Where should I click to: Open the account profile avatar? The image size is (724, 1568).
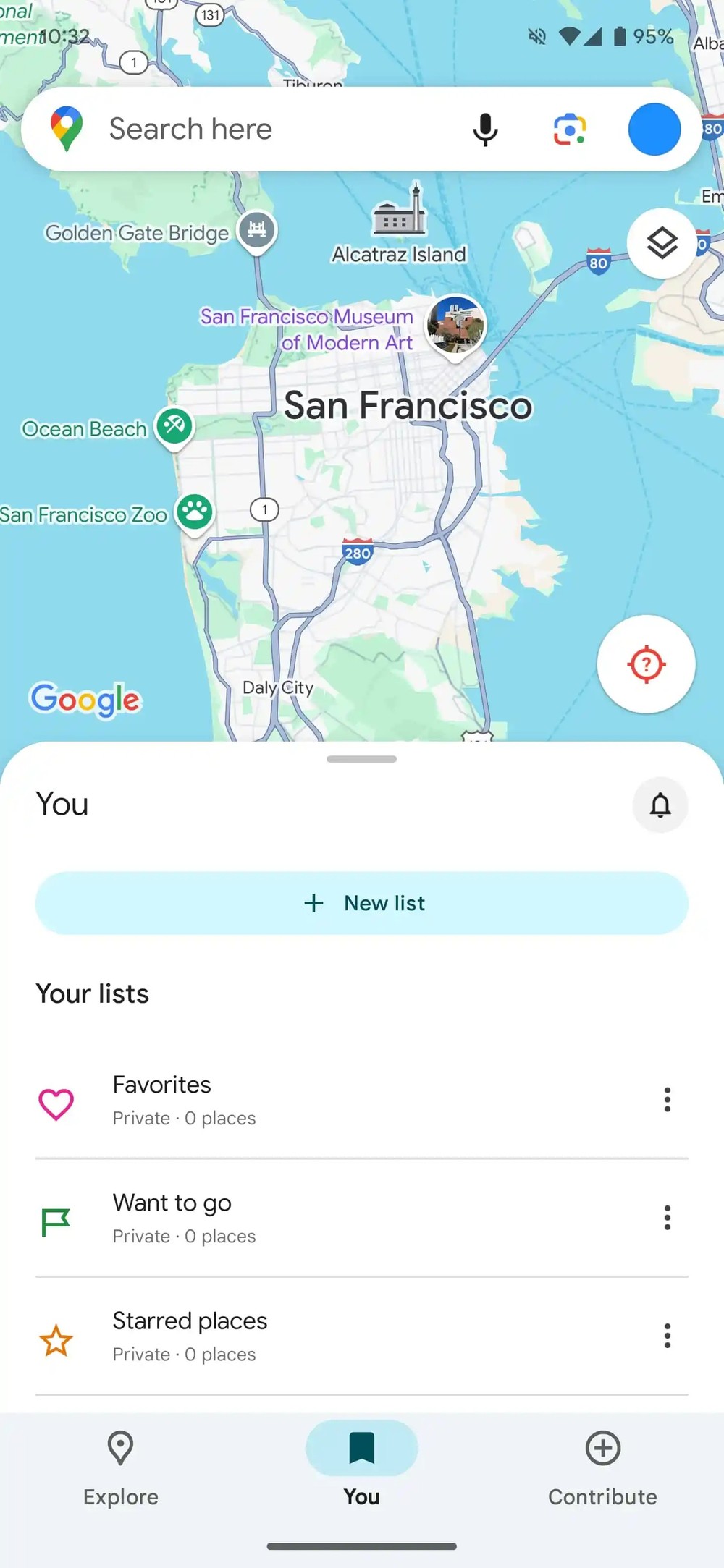[654, 130]
